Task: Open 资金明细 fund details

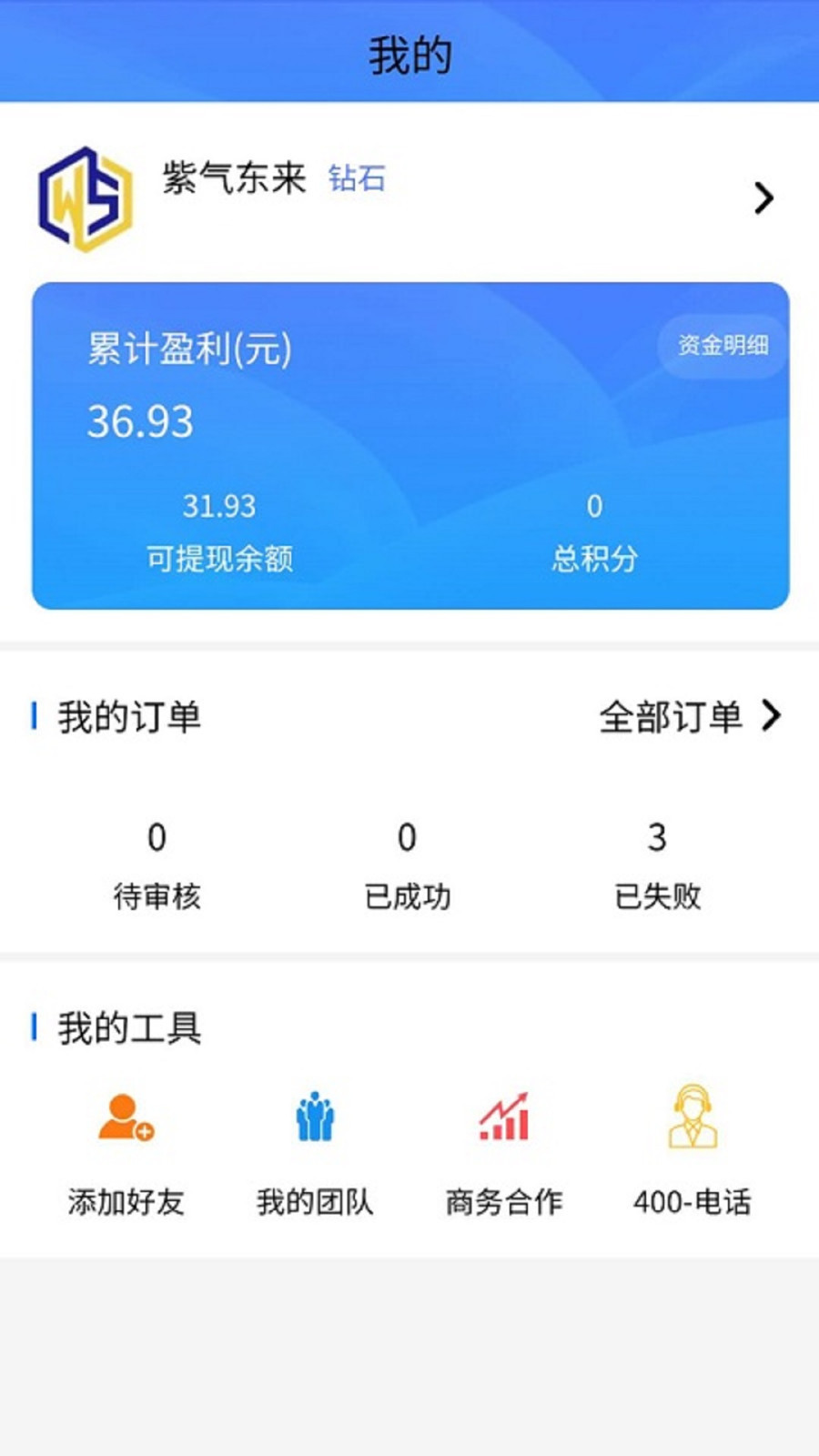Action: click(x=723, y=346)
